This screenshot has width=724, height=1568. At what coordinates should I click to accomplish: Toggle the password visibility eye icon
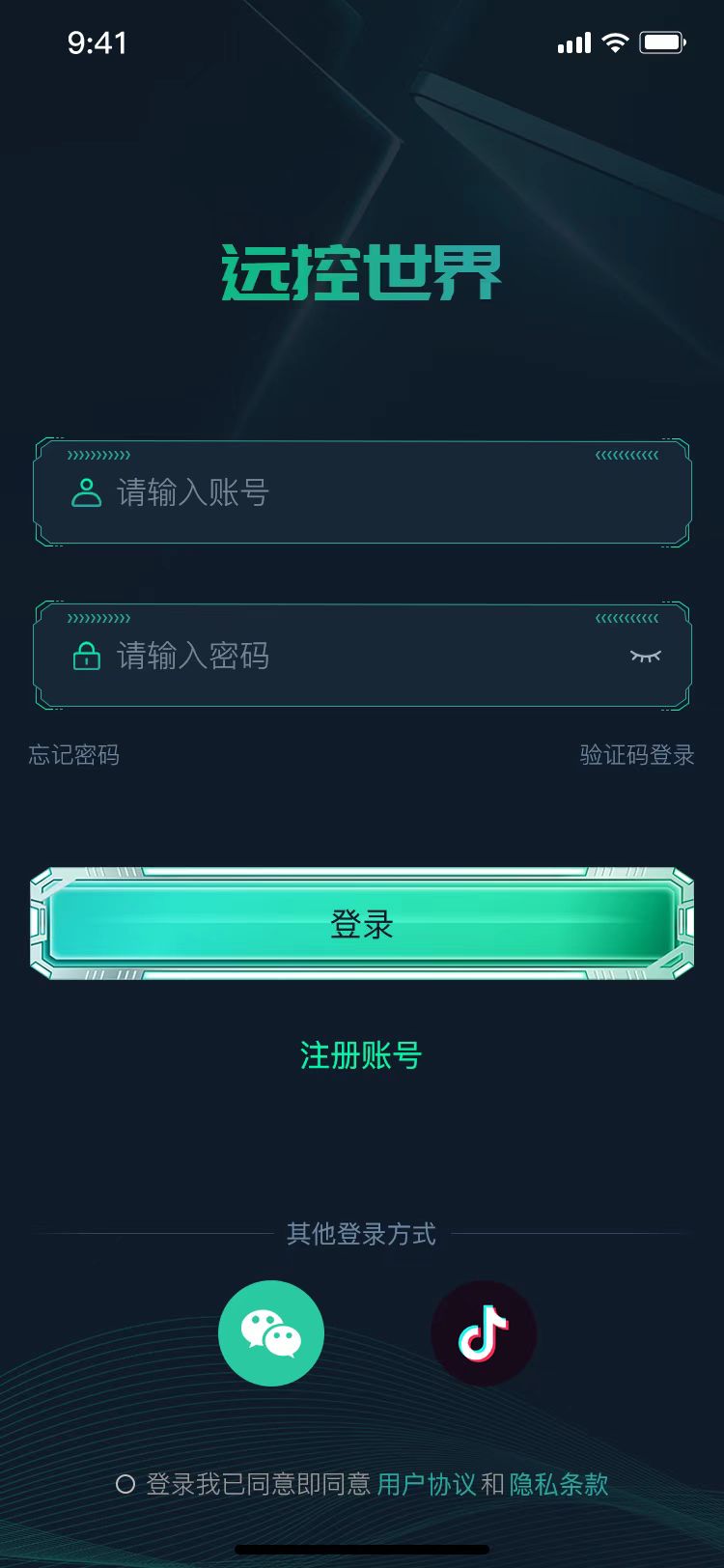pyautogui.click(x=646, y=655)
